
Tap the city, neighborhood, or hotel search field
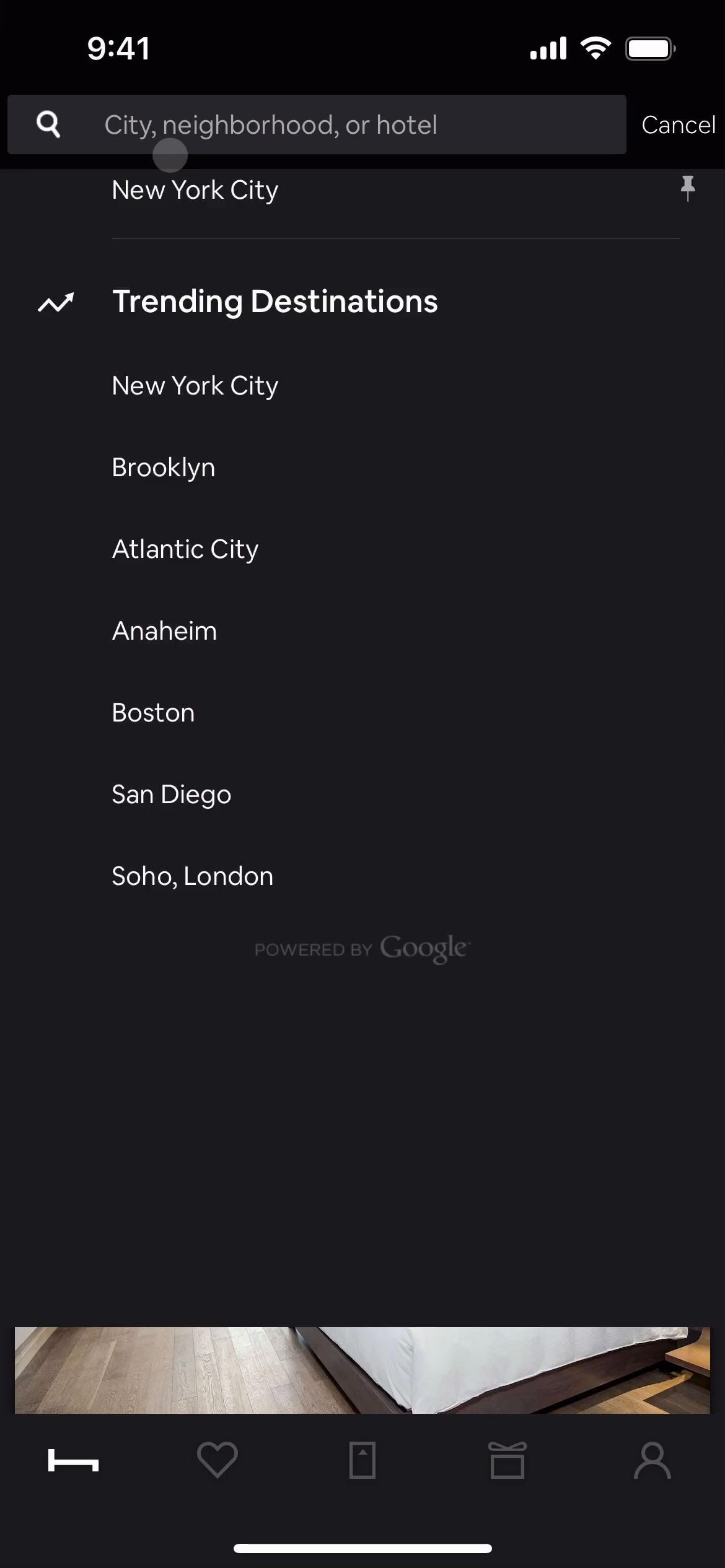[x=347, y=124]
